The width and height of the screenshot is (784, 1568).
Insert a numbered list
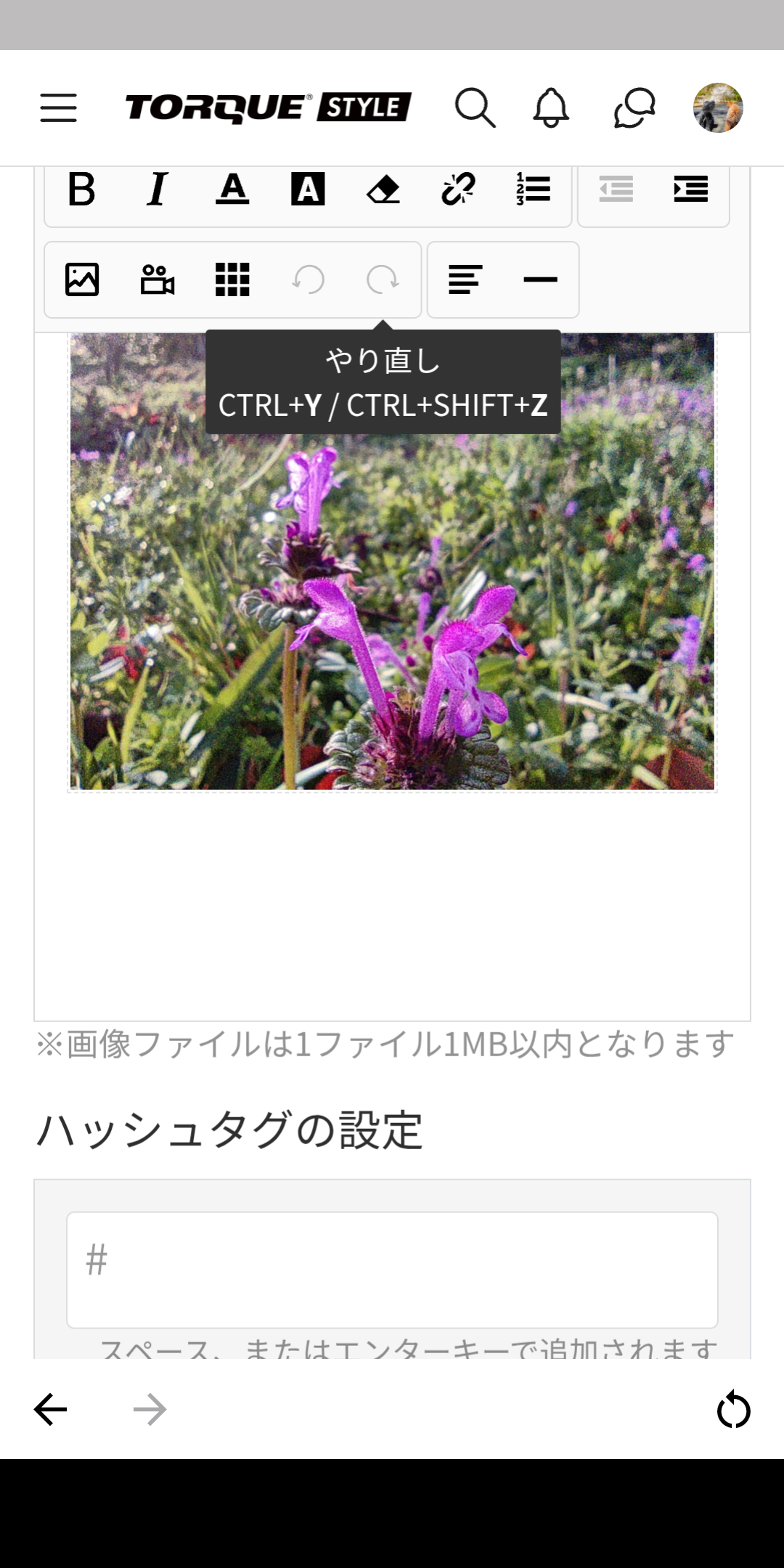point(534,190)
